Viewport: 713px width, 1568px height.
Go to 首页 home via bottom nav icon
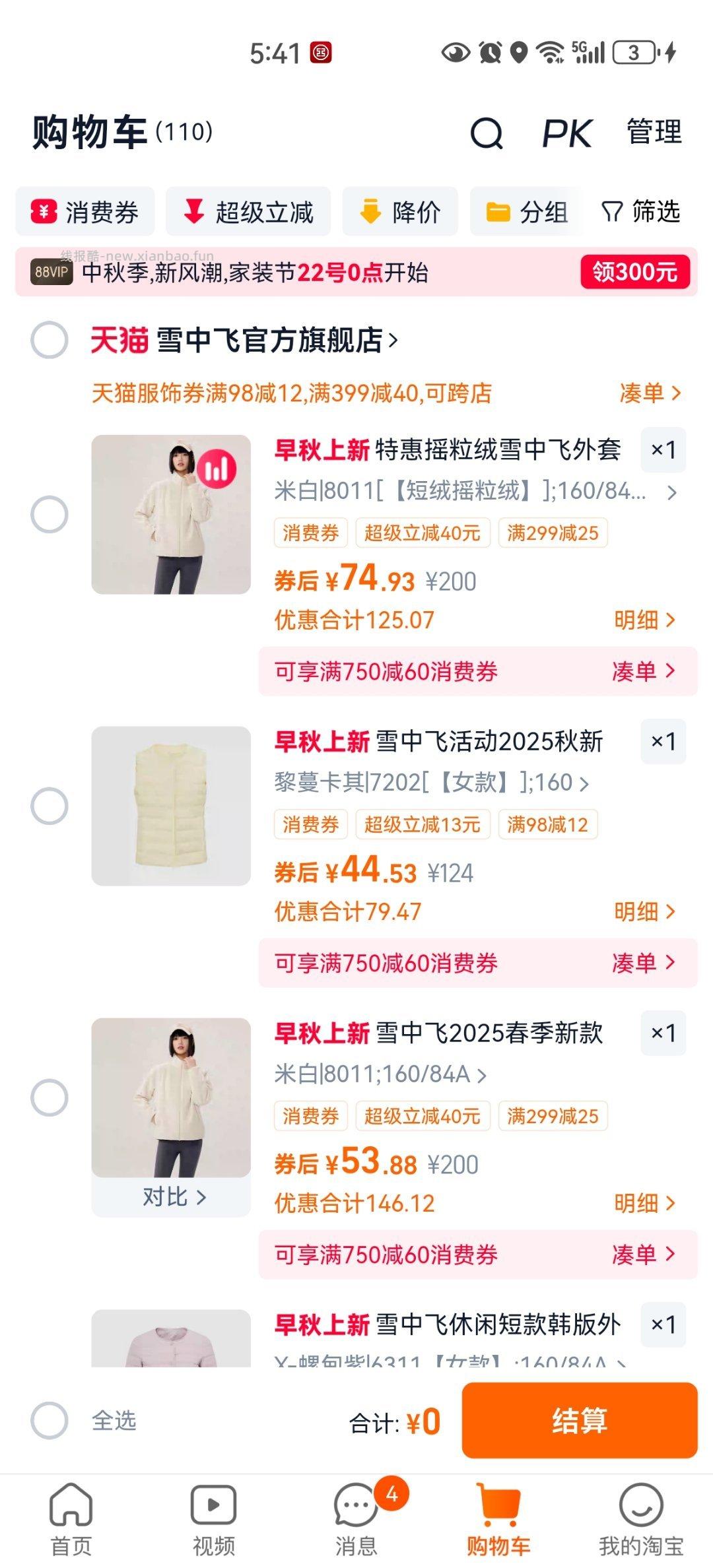[71, 1505]
